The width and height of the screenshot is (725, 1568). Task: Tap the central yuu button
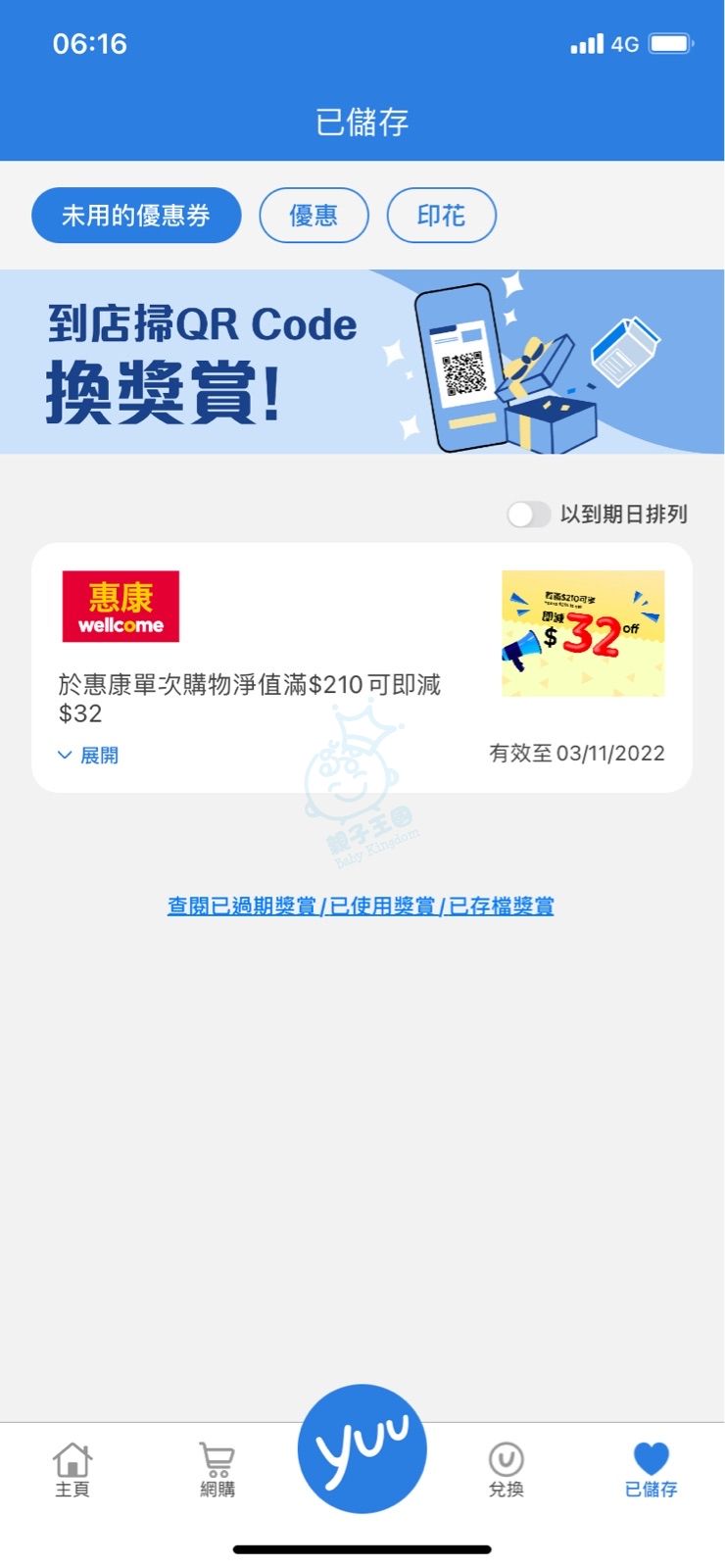click(362, 1448)
